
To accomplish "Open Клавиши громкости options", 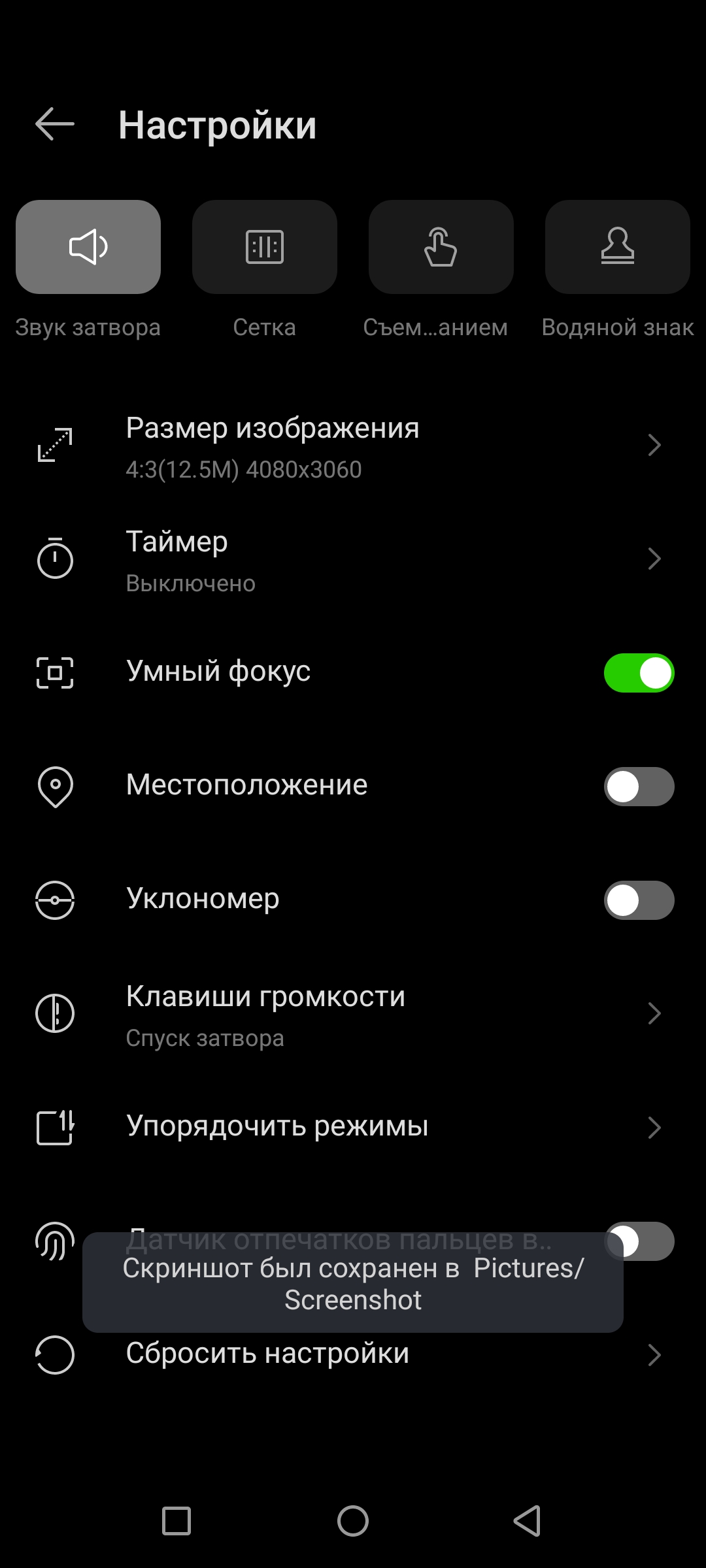I will [x=353, y=1014].
